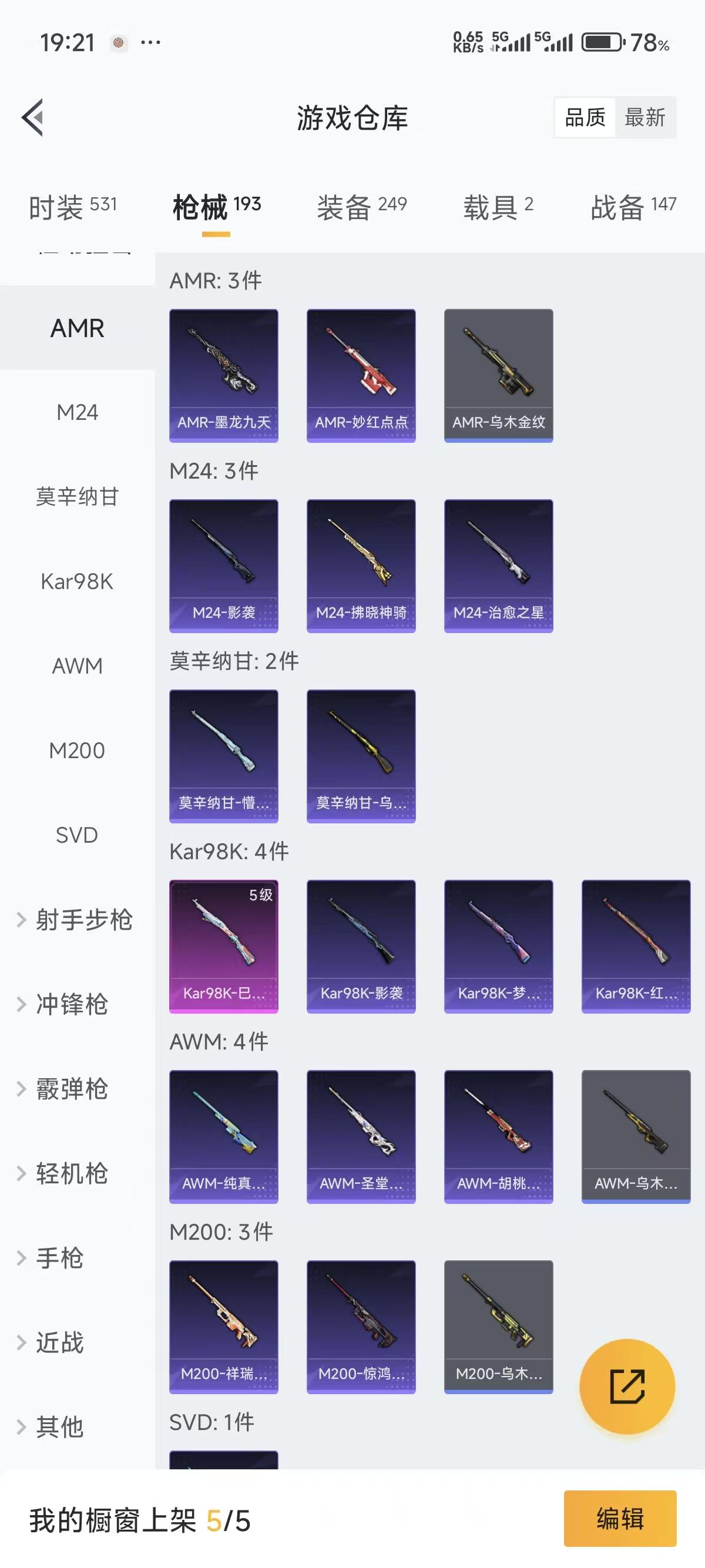Select the M24-治愈之星 weapon thumbnail
Image resolution: width=705 pixels, height=1568 pixels.
pyautogui.click(x=499, y=565)
